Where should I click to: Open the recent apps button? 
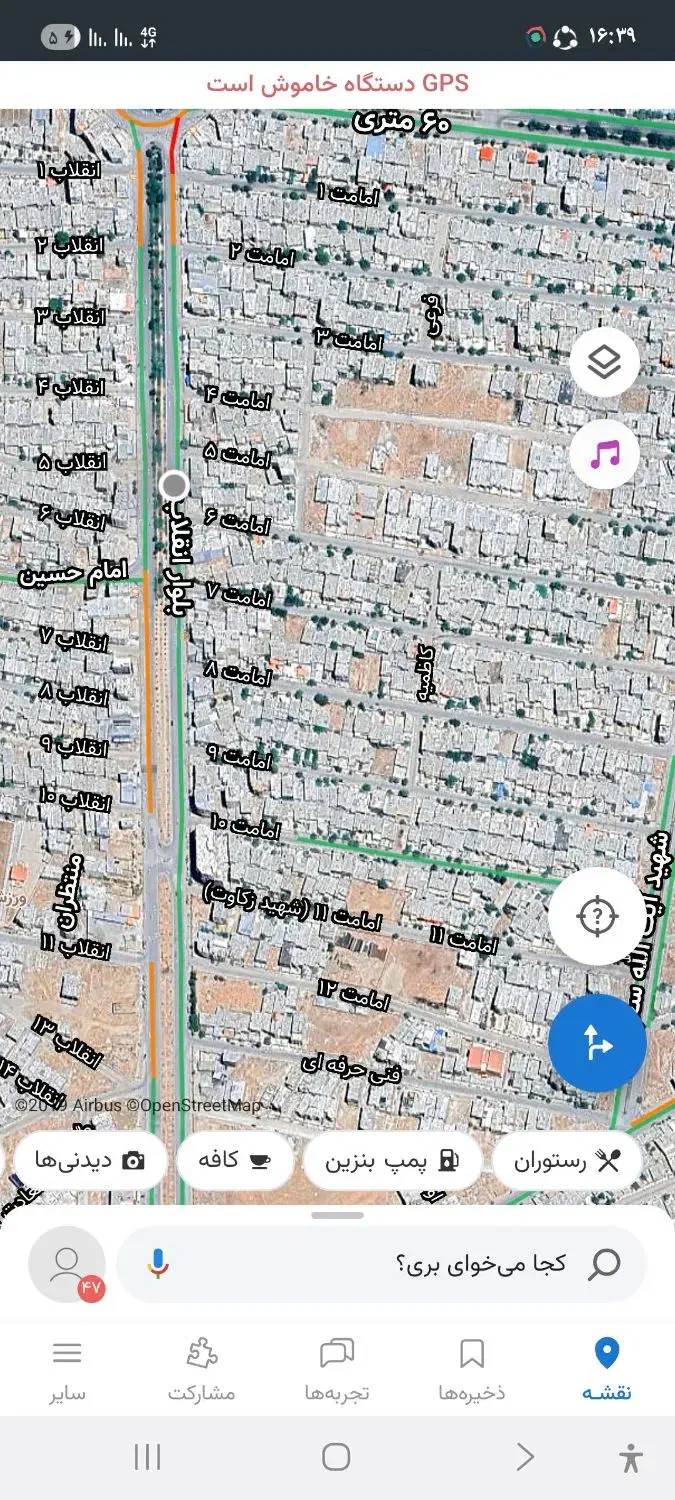pyautogui.click(x=147, y=1457)
